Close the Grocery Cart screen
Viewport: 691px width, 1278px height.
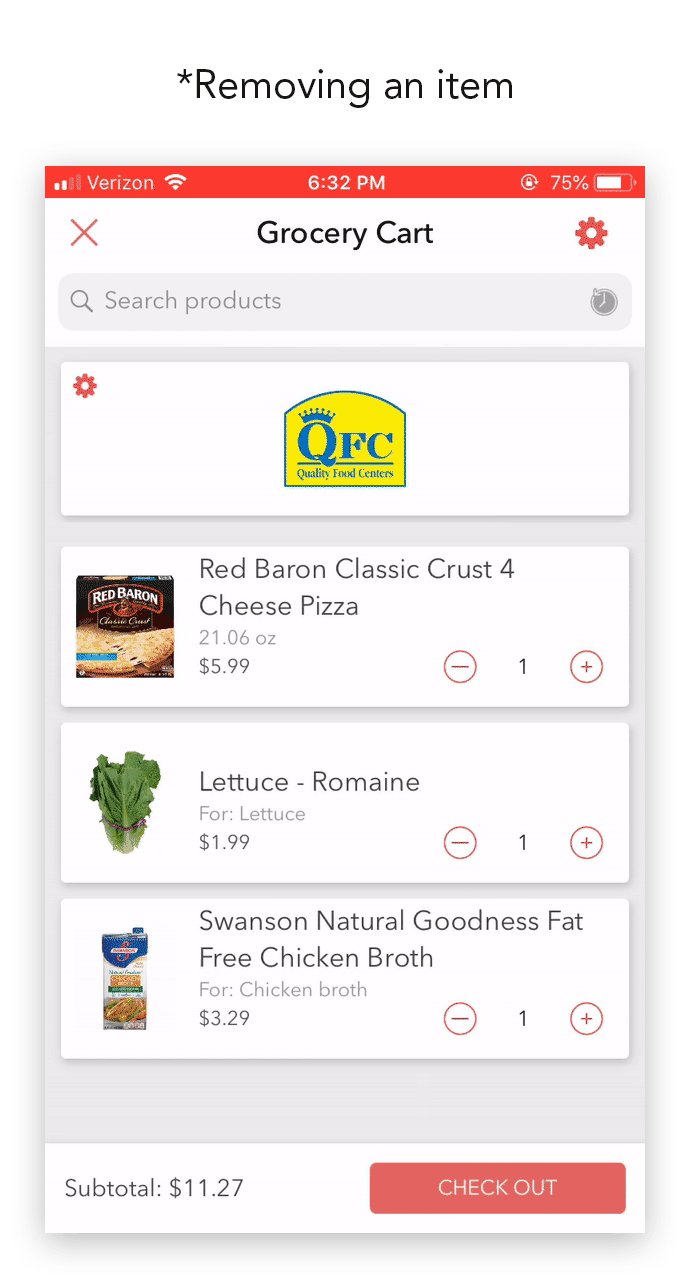click(x=84, y=233)
